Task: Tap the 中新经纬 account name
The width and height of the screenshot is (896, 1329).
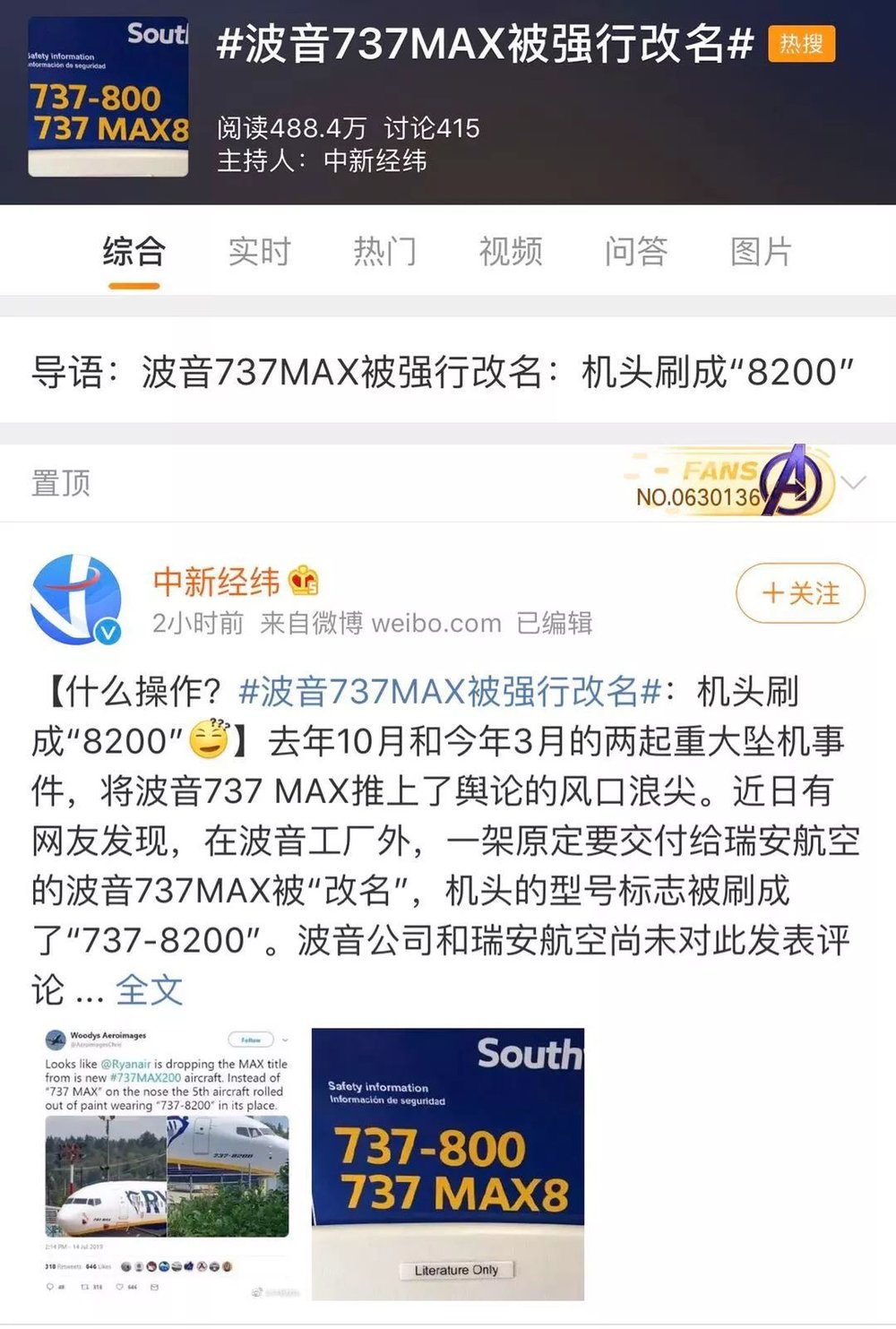Action: point(216,582)
